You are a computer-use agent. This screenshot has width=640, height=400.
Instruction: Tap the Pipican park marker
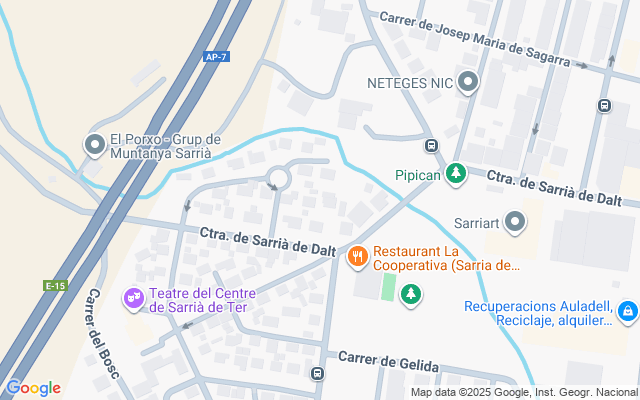click(x=456, y=174)
